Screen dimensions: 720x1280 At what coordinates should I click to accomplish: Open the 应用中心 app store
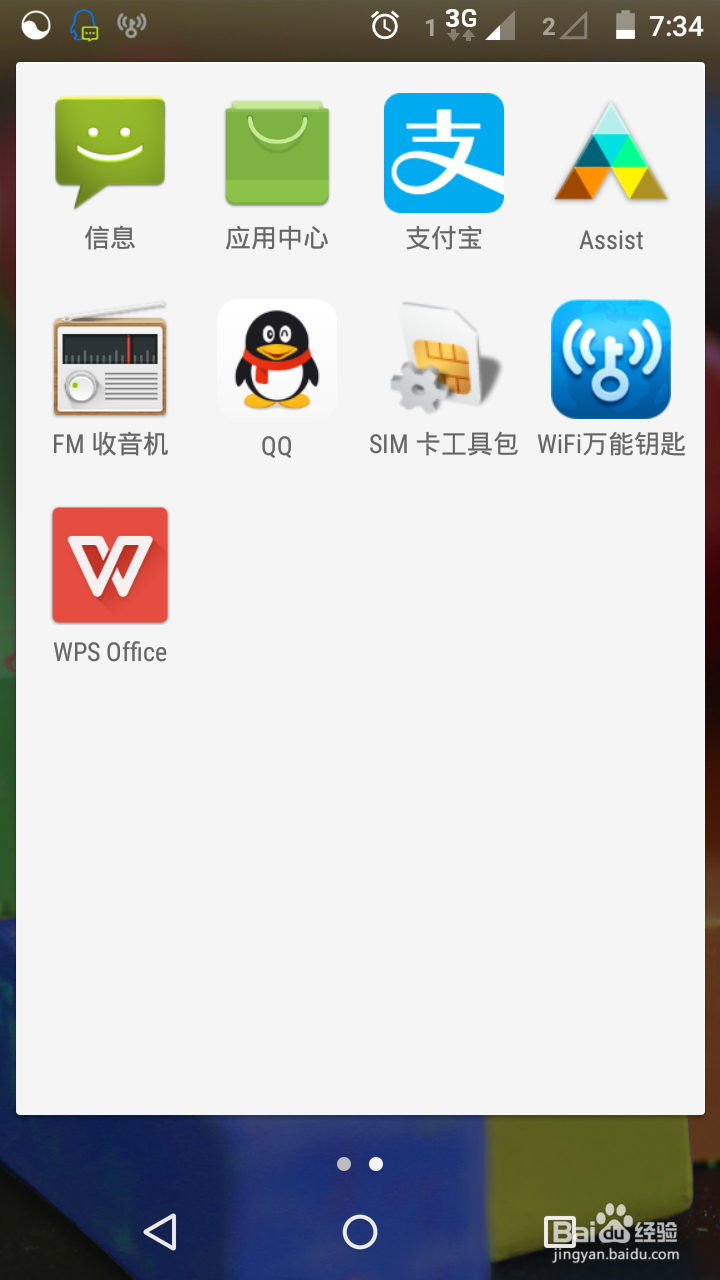[277, 152]
